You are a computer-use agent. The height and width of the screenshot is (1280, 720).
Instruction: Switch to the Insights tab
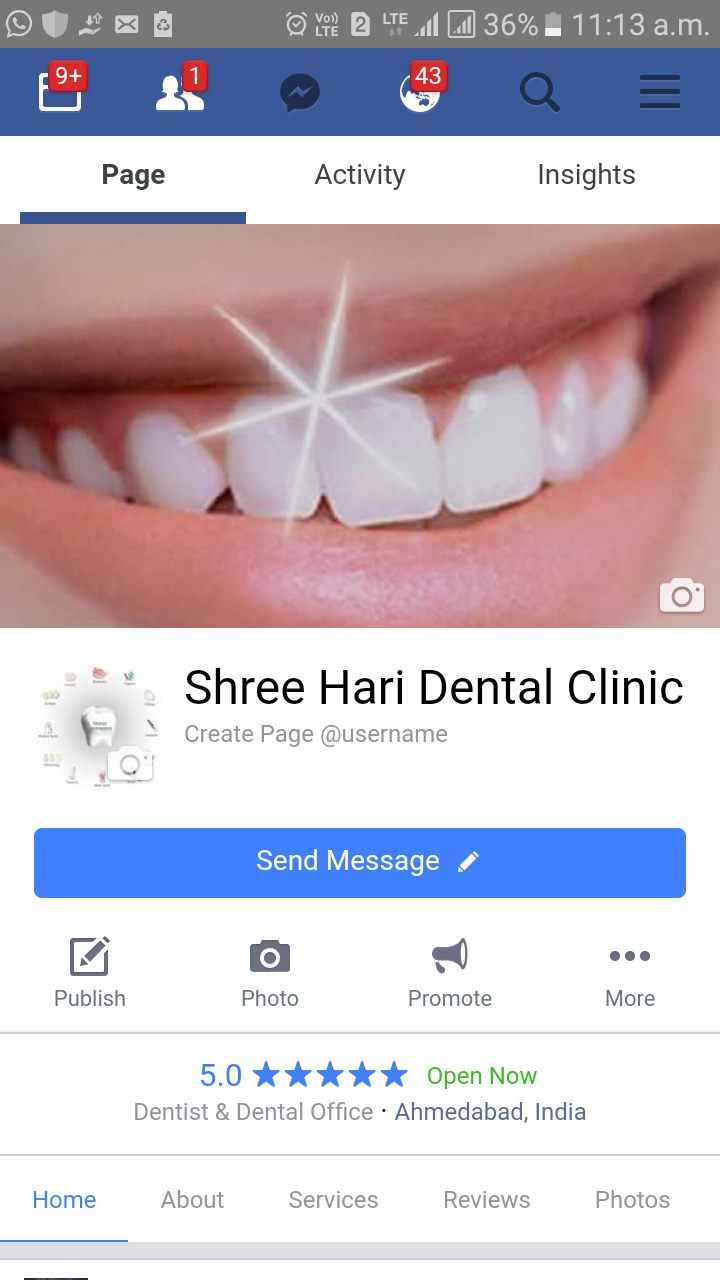(586, 175)
